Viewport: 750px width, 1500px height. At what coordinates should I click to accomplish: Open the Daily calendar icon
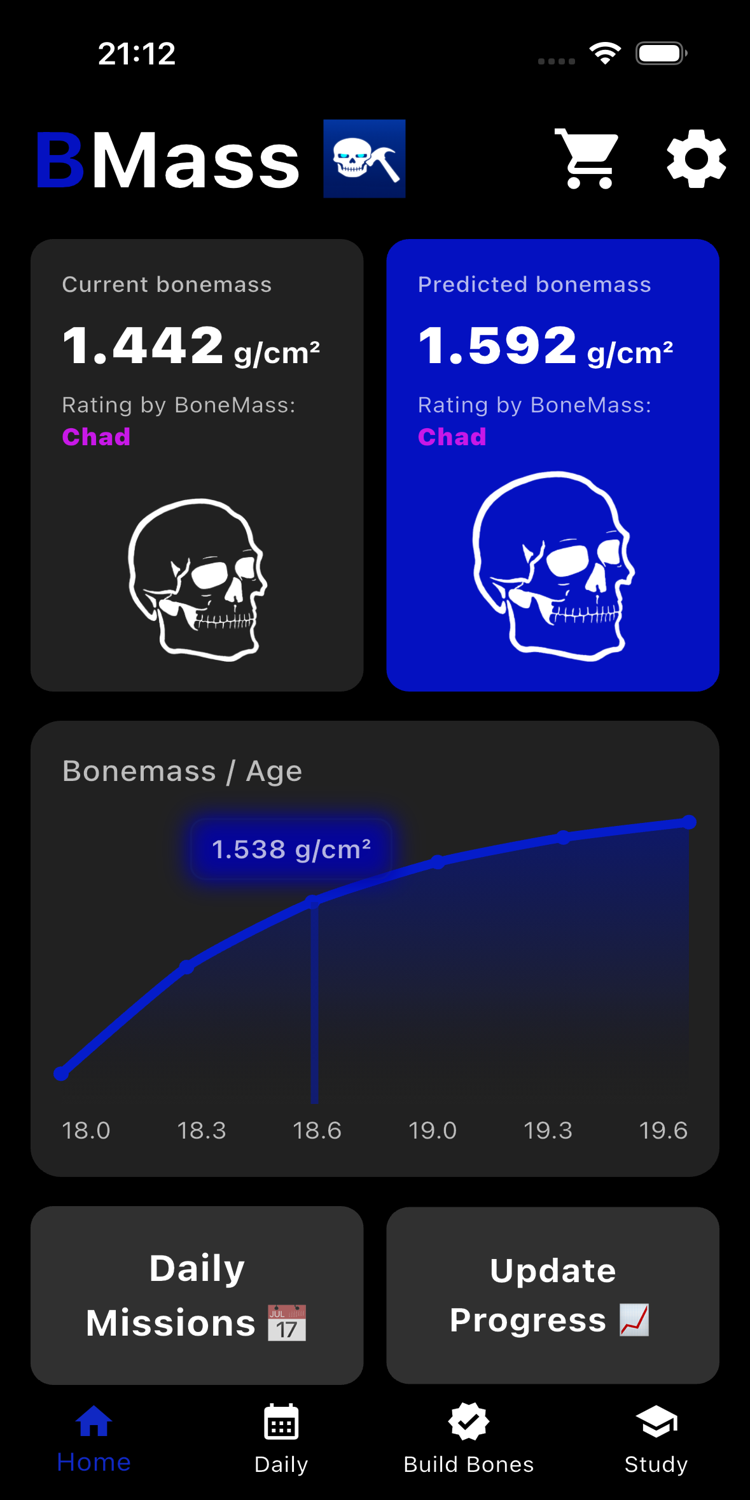pyautogui.click(x=280, y=1421)
